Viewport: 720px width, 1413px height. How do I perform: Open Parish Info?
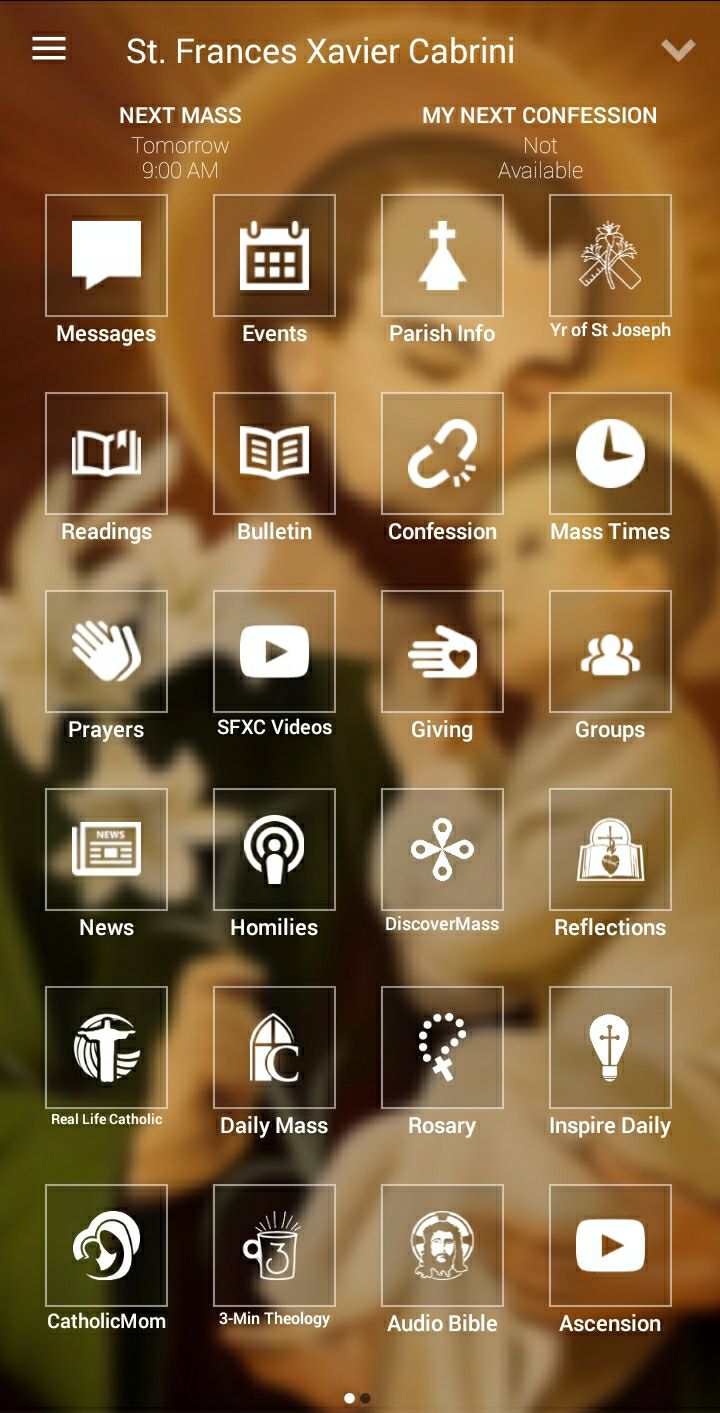[442, 255]
